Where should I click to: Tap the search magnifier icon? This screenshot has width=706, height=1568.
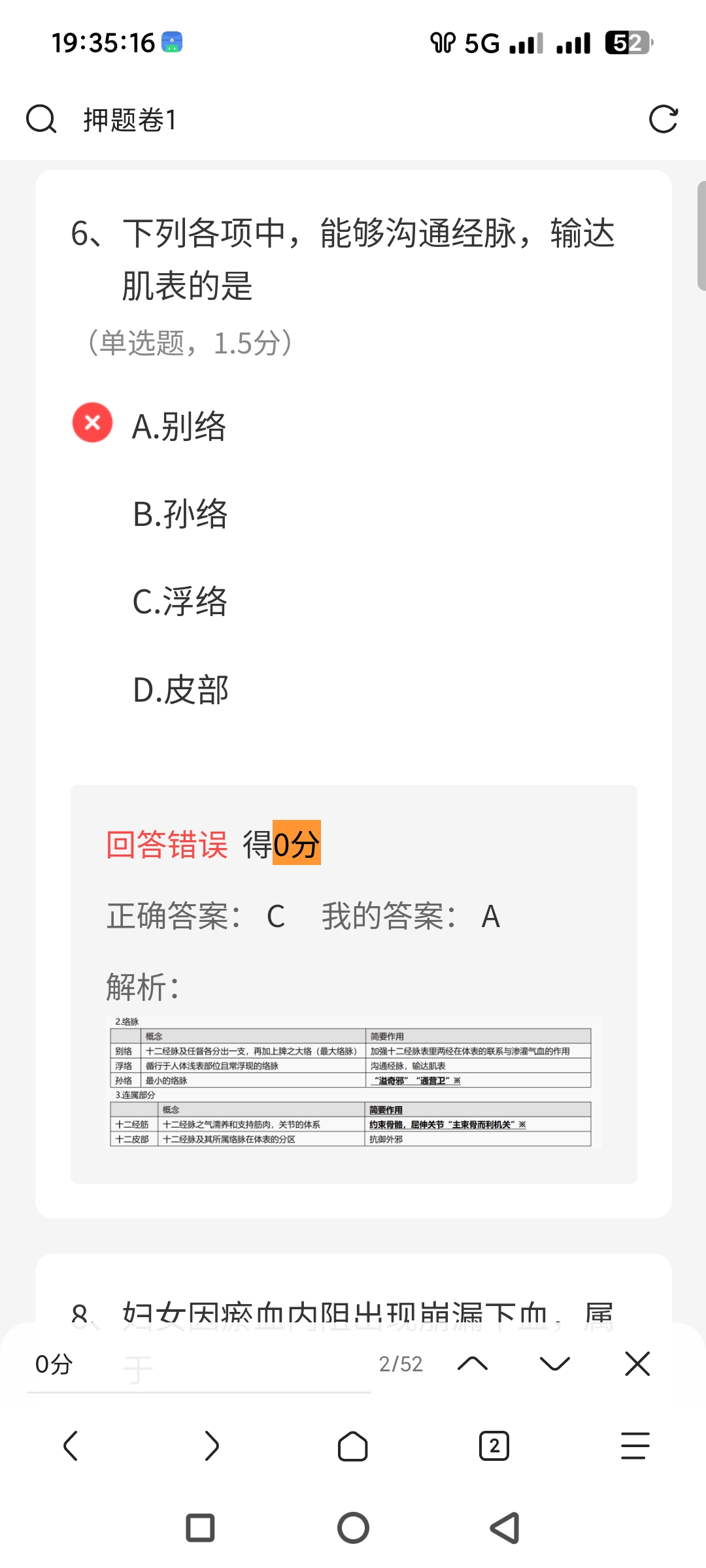pos(41,120)
